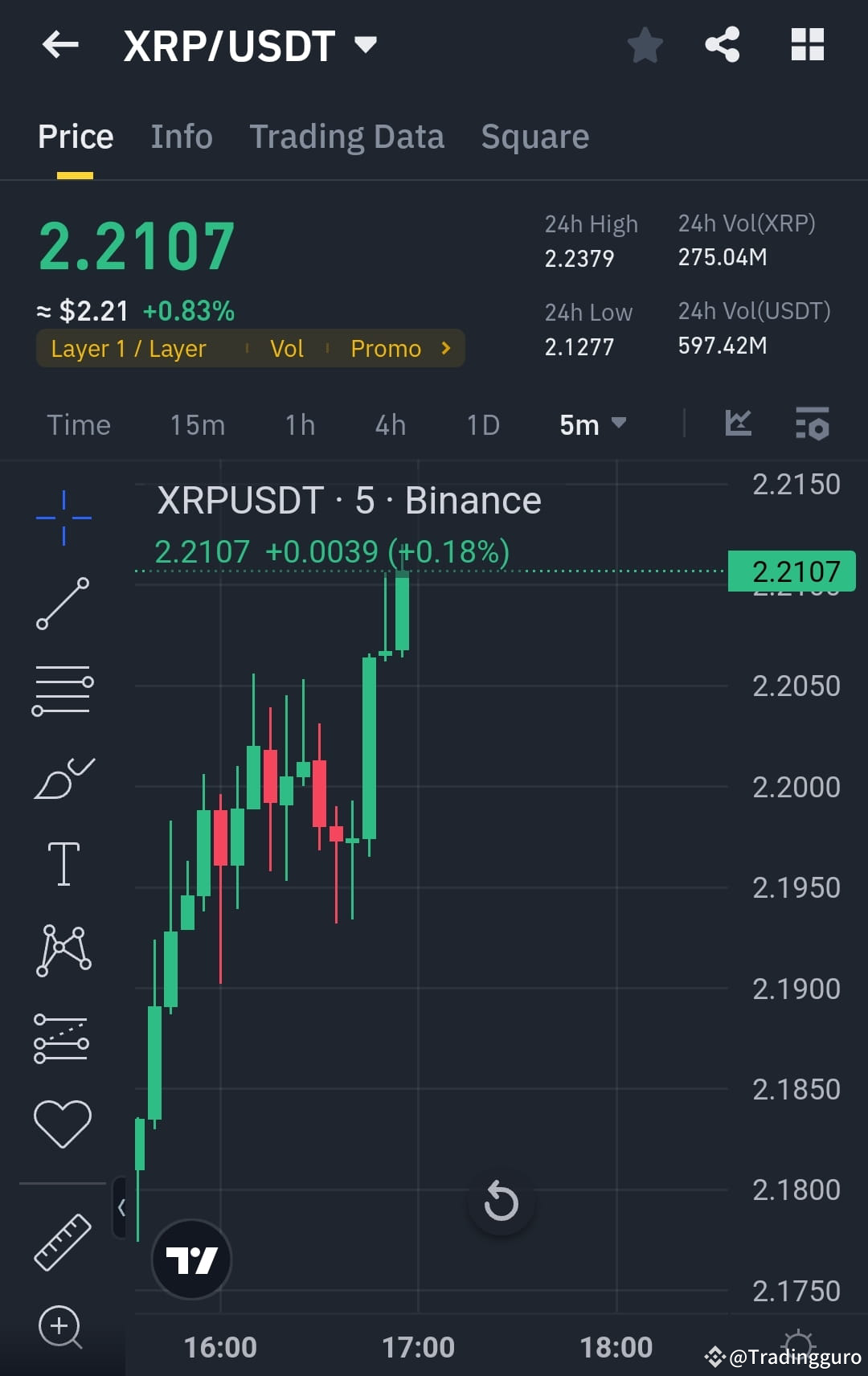Select the XABCD pattern tool

coord(63,948)
